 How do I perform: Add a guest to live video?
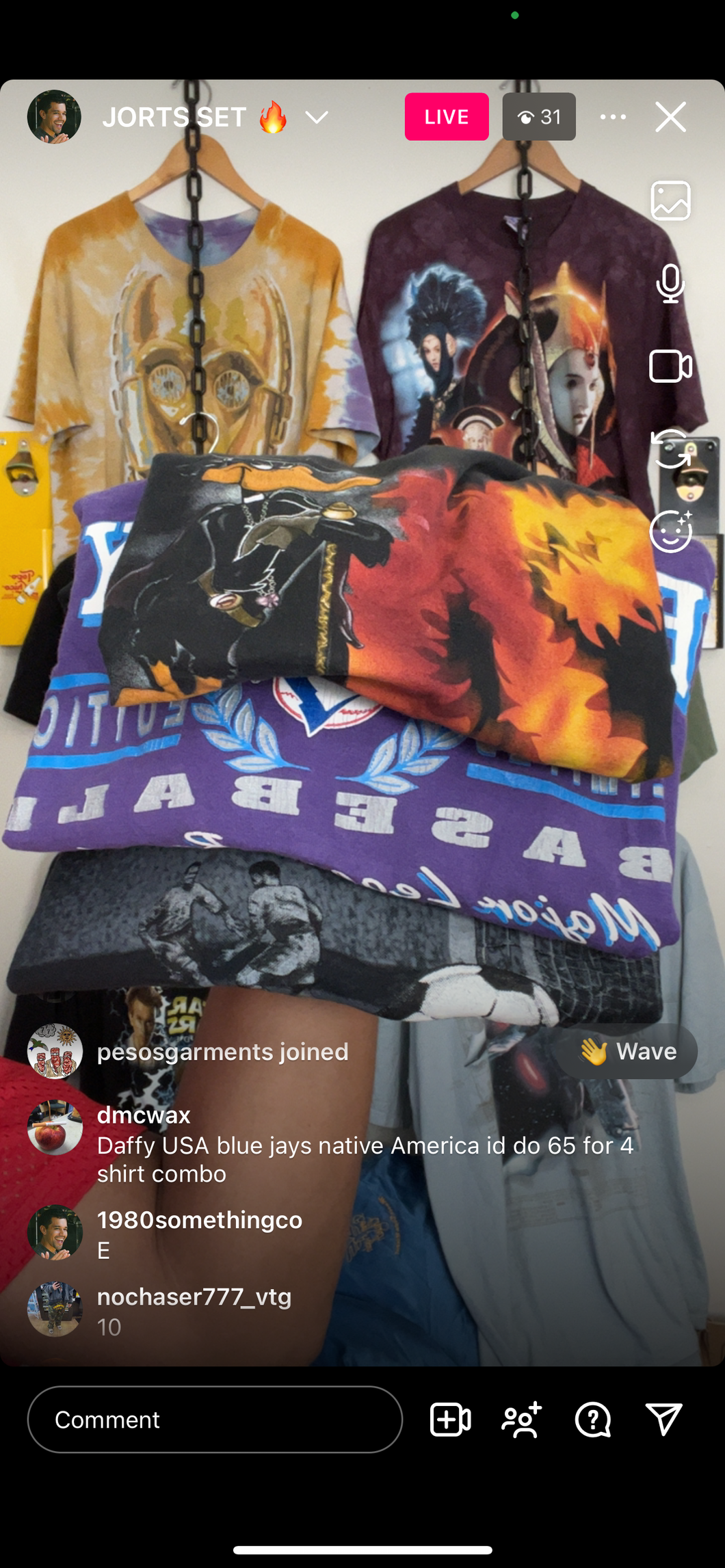pos(450,1420)
